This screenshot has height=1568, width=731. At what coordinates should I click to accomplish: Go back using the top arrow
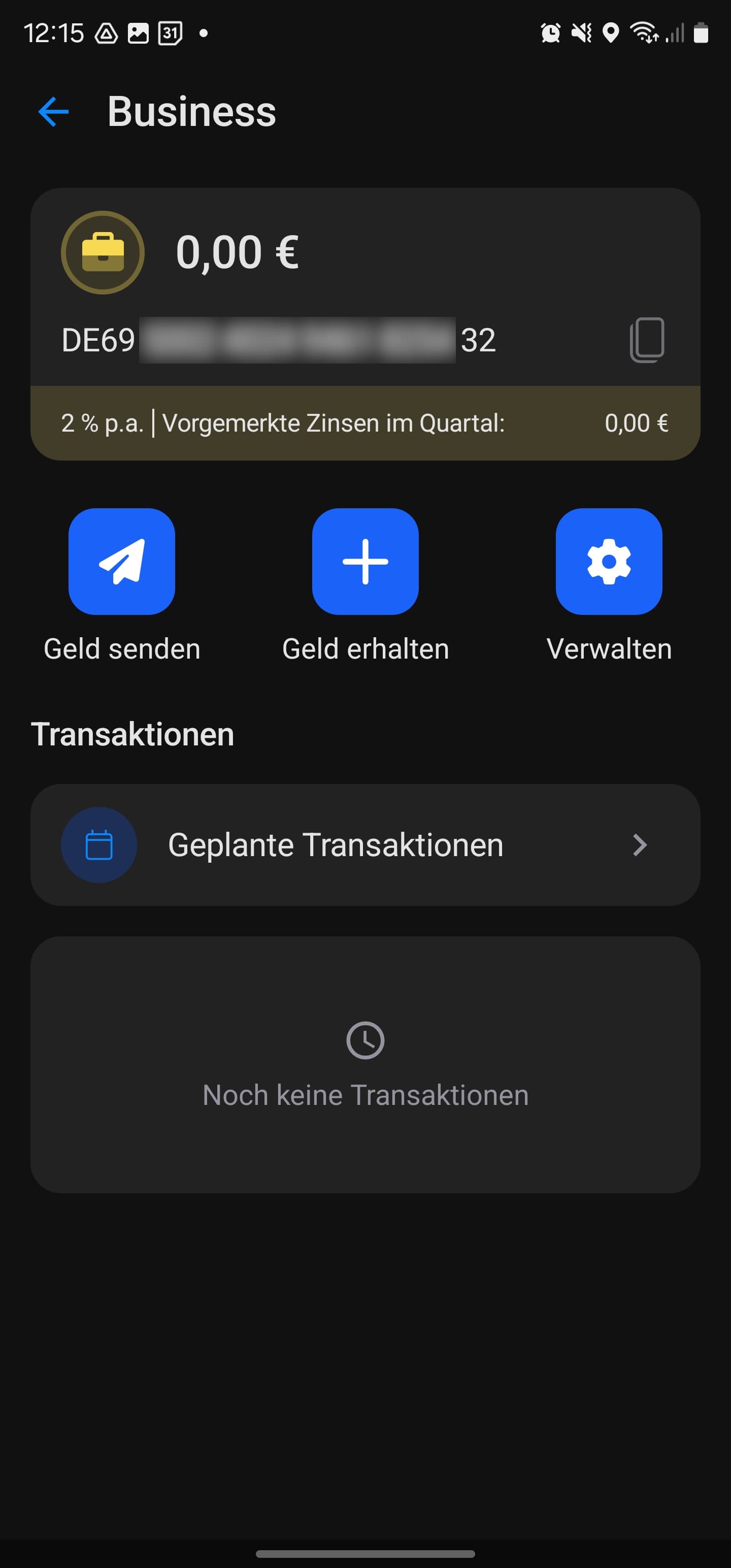coord(54,112)
